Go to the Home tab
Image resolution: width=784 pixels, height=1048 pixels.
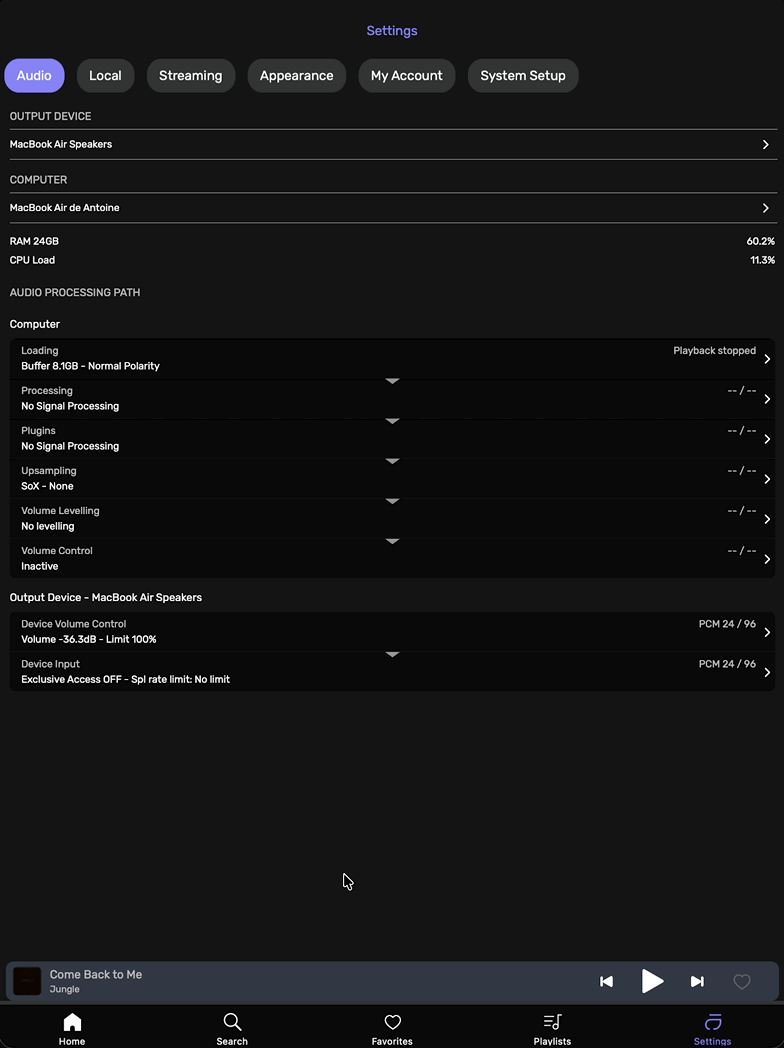coord(72,1029)
